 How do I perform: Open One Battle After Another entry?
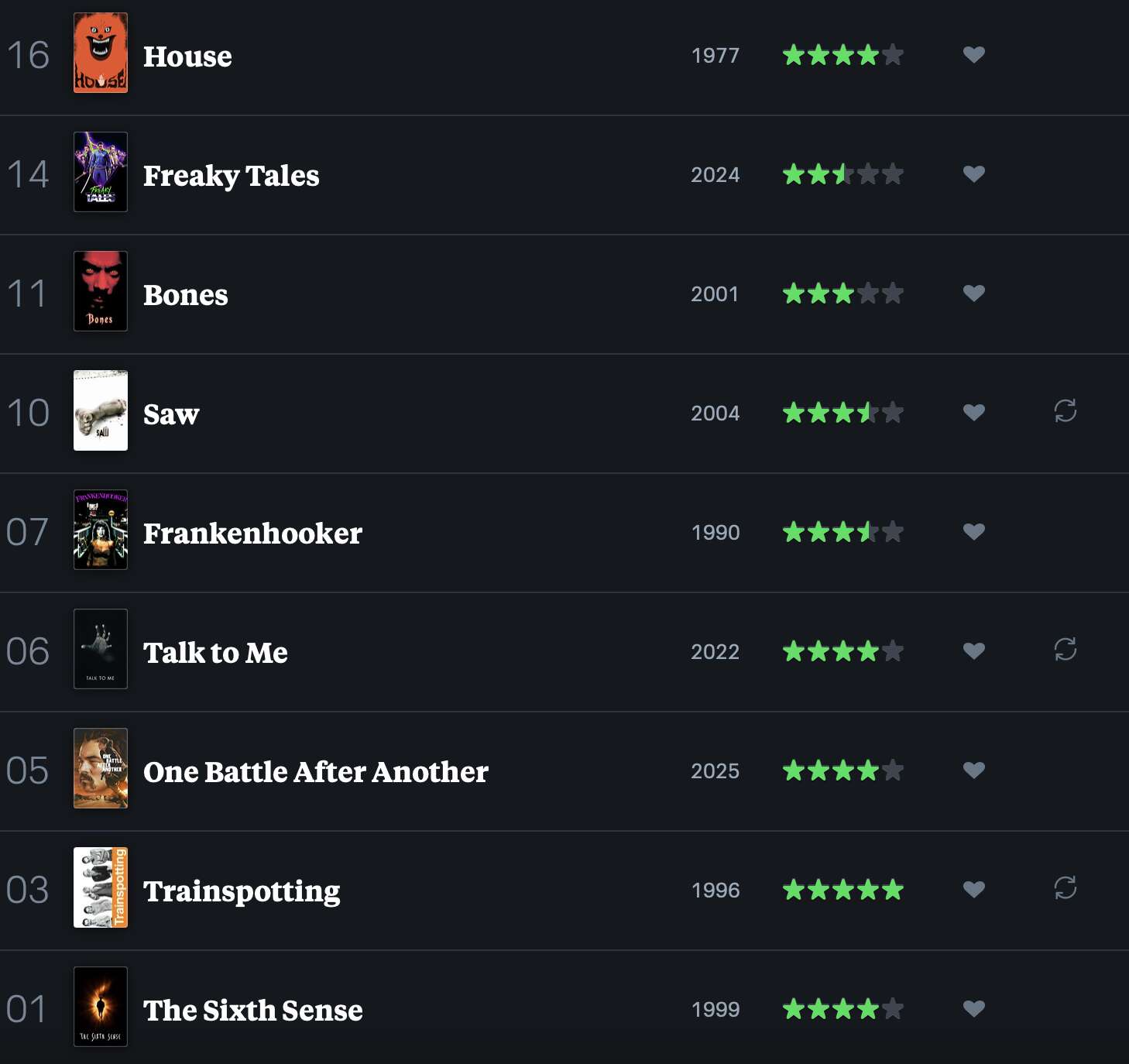pos(315,772)
